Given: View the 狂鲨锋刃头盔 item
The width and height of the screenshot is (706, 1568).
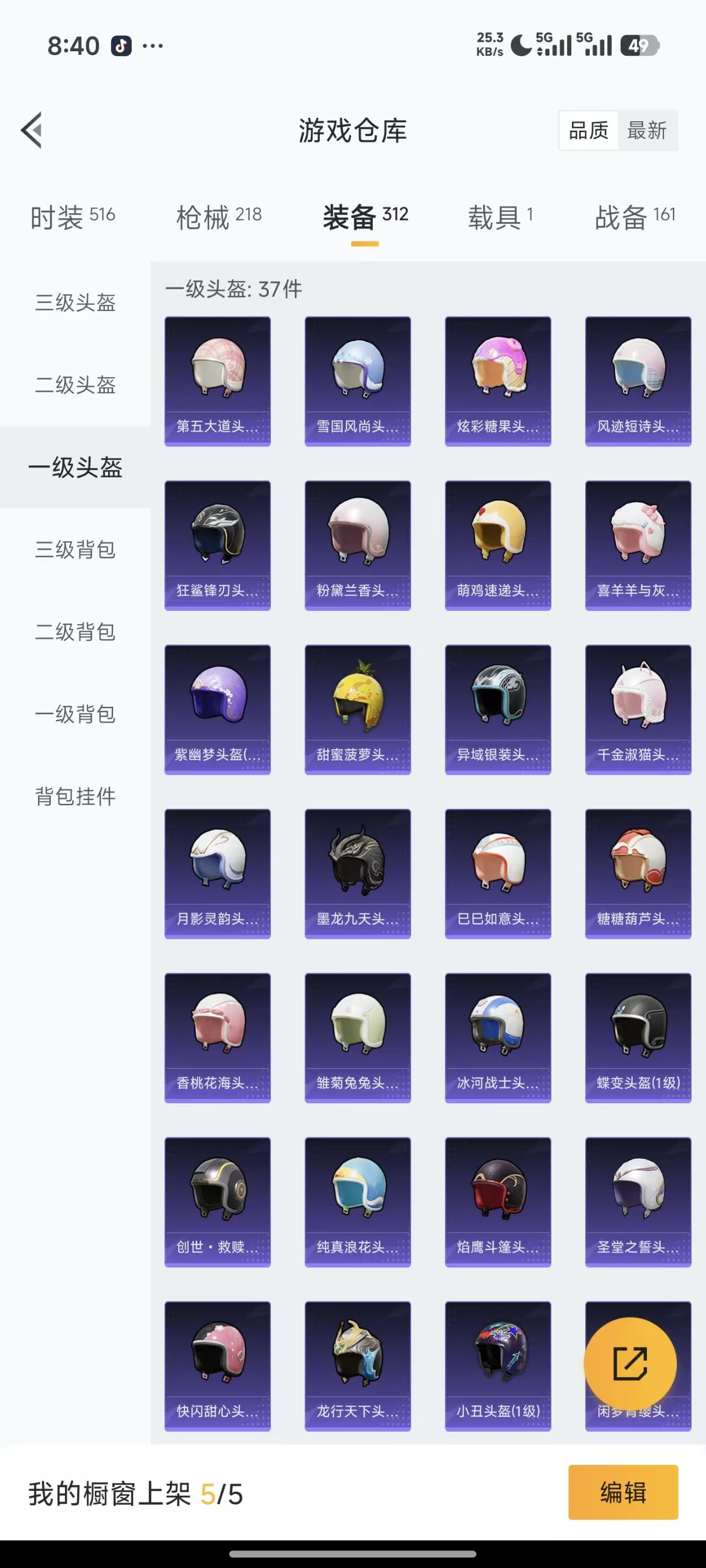Looking at the screenshot, I should 217,545.
